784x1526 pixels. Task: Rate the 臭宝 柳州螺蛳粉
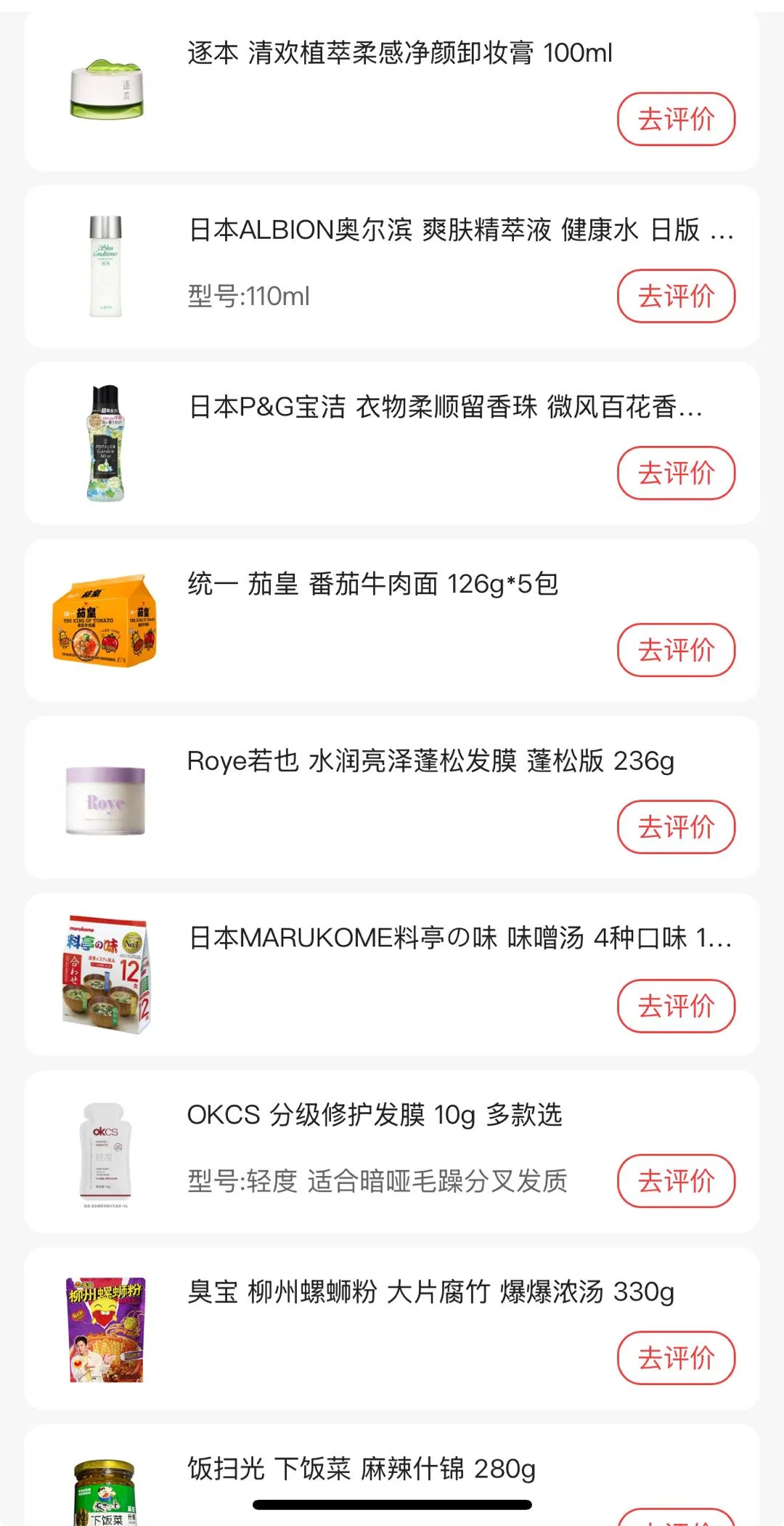(x=676, y=1357)
